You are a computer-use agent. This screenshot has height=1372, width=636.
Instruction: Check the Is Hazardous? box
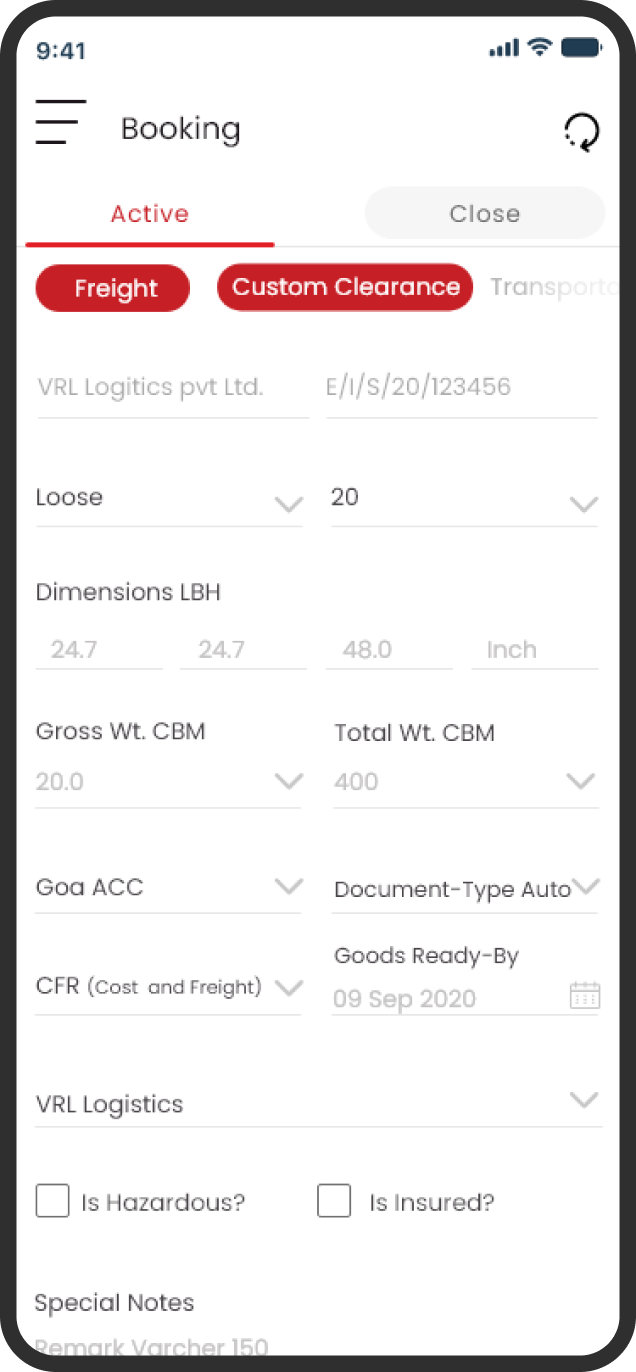52,1201
